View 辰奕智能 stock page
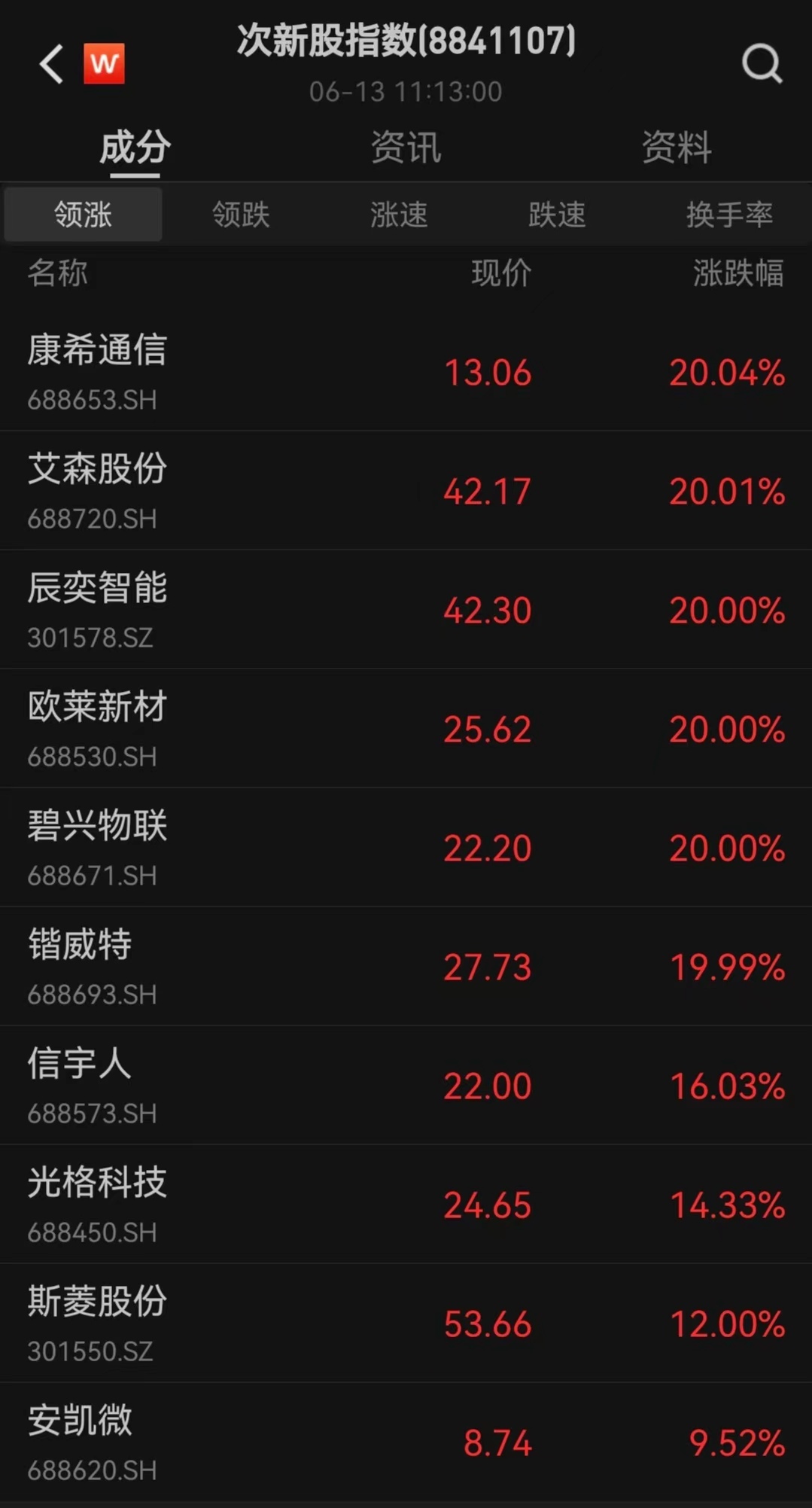The image size is (812, 1508). 406,610
